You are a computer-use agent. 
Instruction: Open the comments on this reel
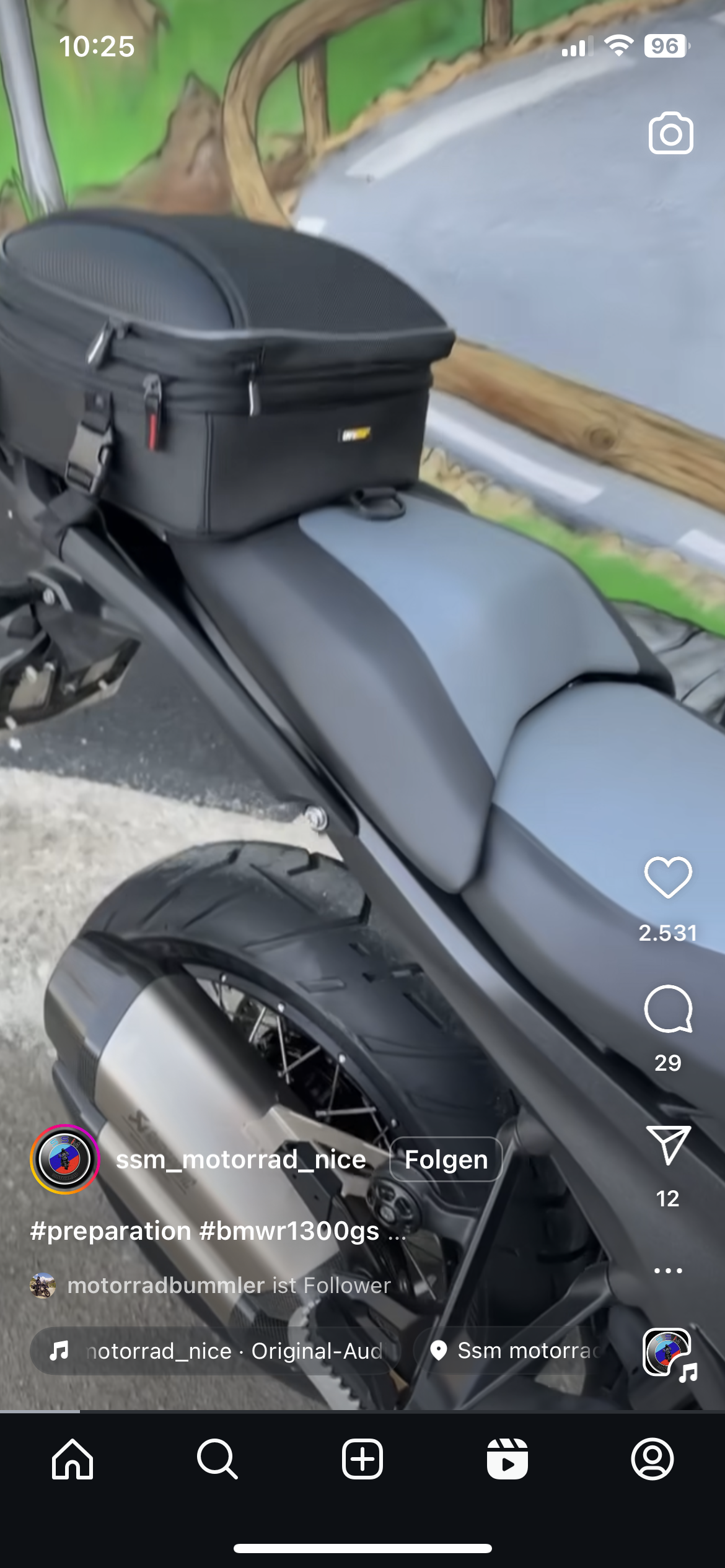pos(668,1009)
